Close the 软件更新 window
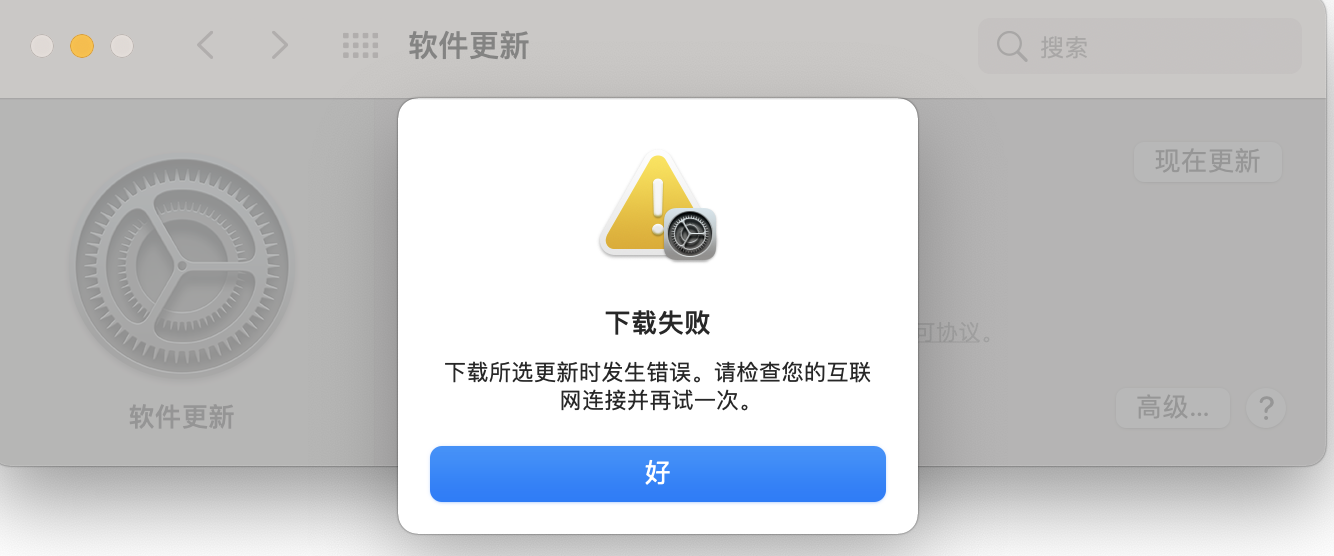Screen dimensions: 1334x556 coord(42,46)
